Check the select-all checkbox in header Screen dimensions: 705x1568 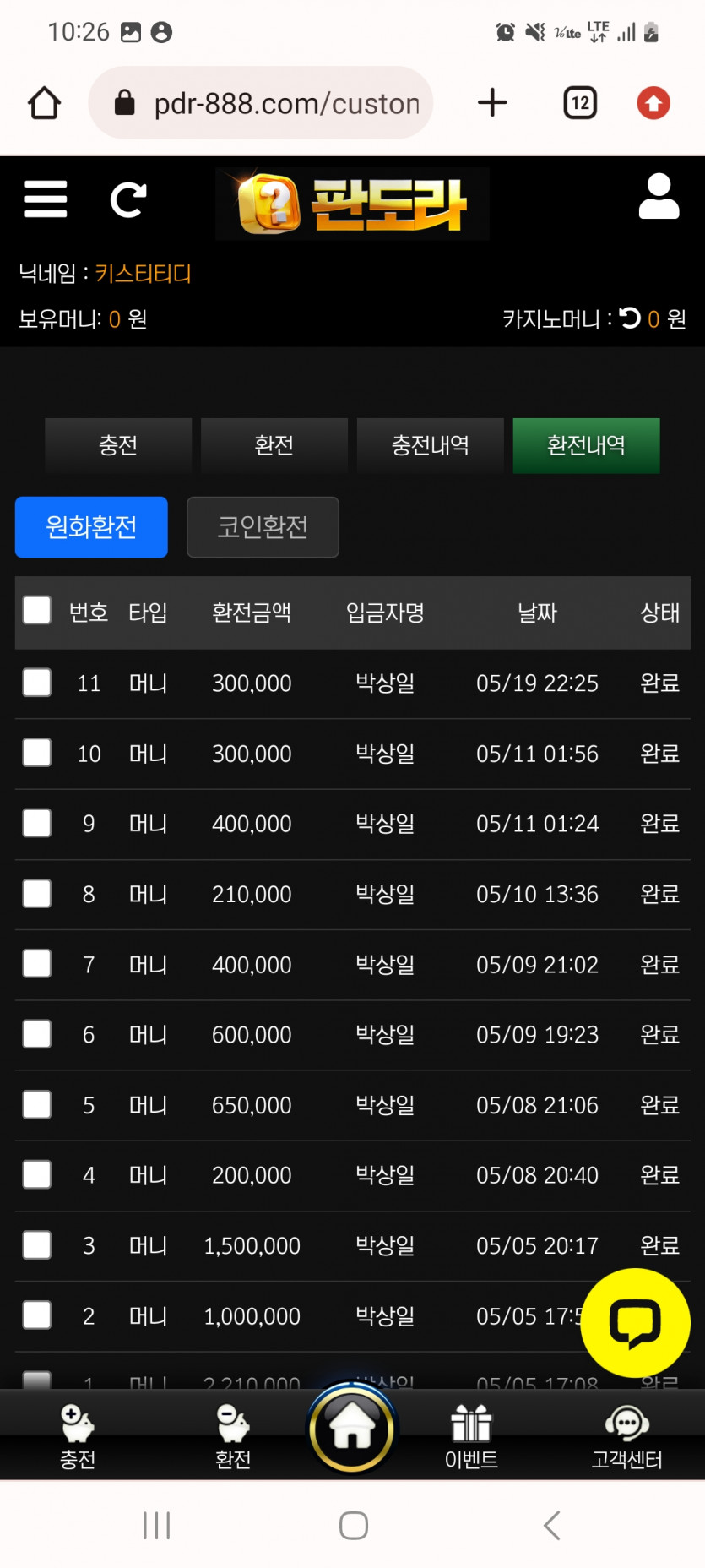tap(37, 610)
